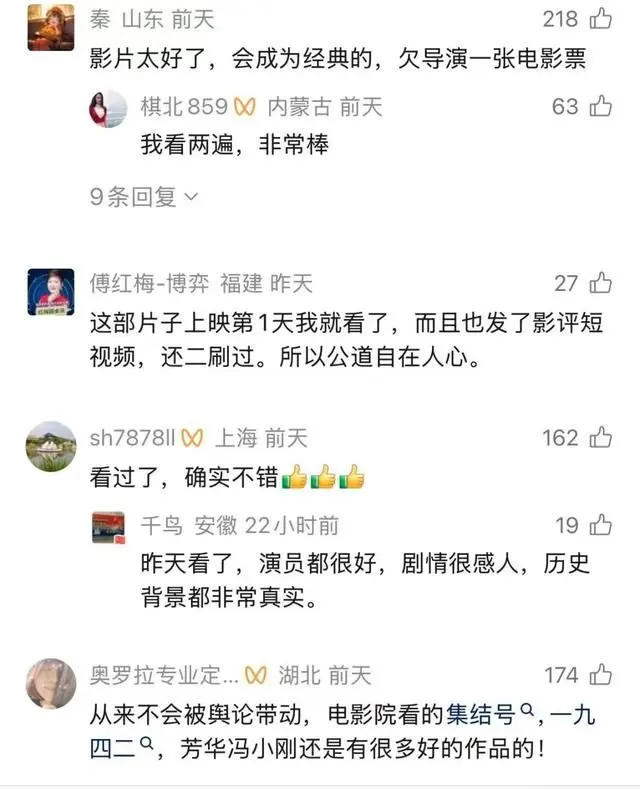
Task: Open 千鸟's profile avatar
Action: (x=108, y=528)
